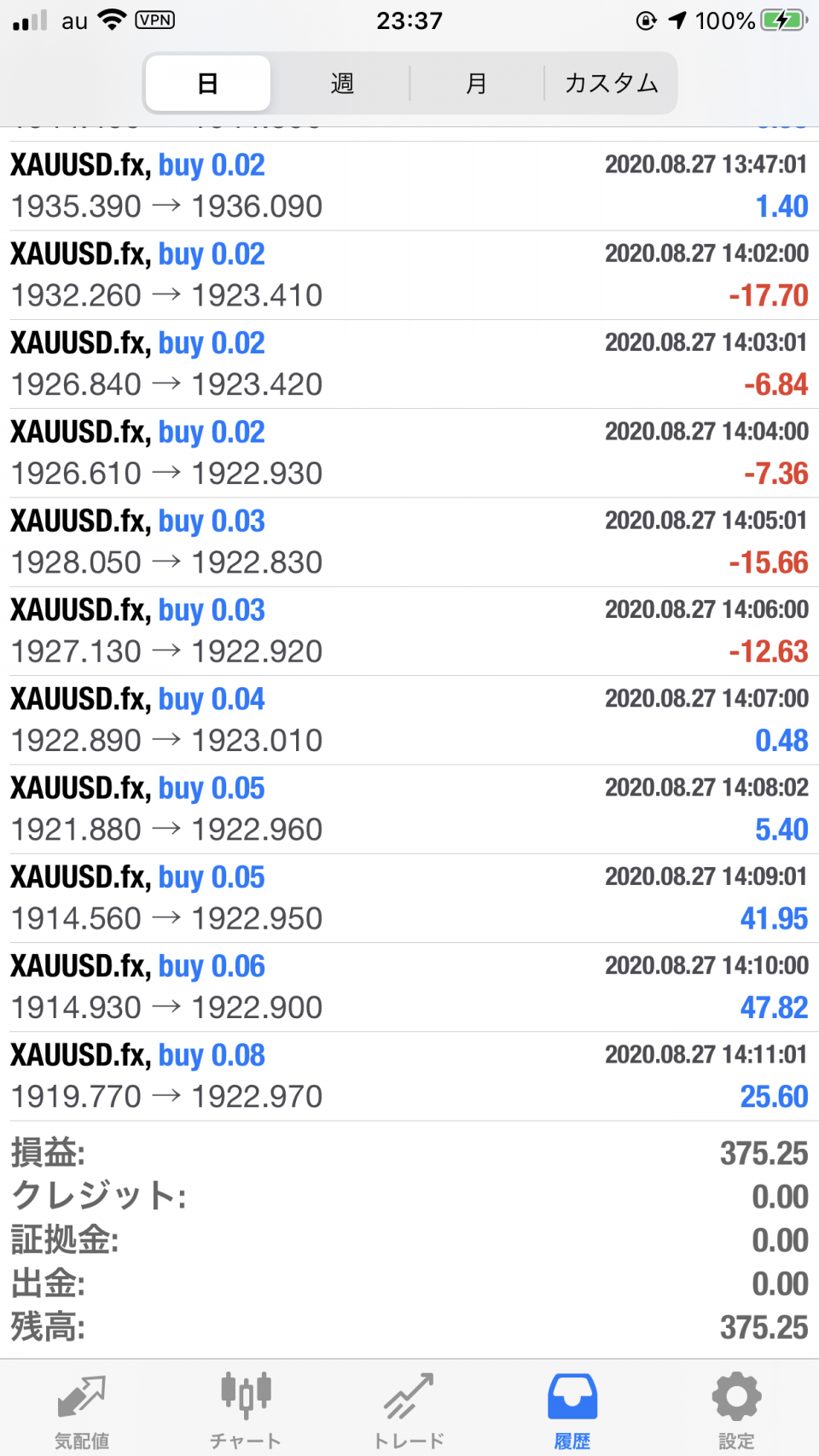The width and height of the screenshot is (819, 1456).
Task: Open the buy 0.04 trade at 14:07:00
Action: coord(409,720)
